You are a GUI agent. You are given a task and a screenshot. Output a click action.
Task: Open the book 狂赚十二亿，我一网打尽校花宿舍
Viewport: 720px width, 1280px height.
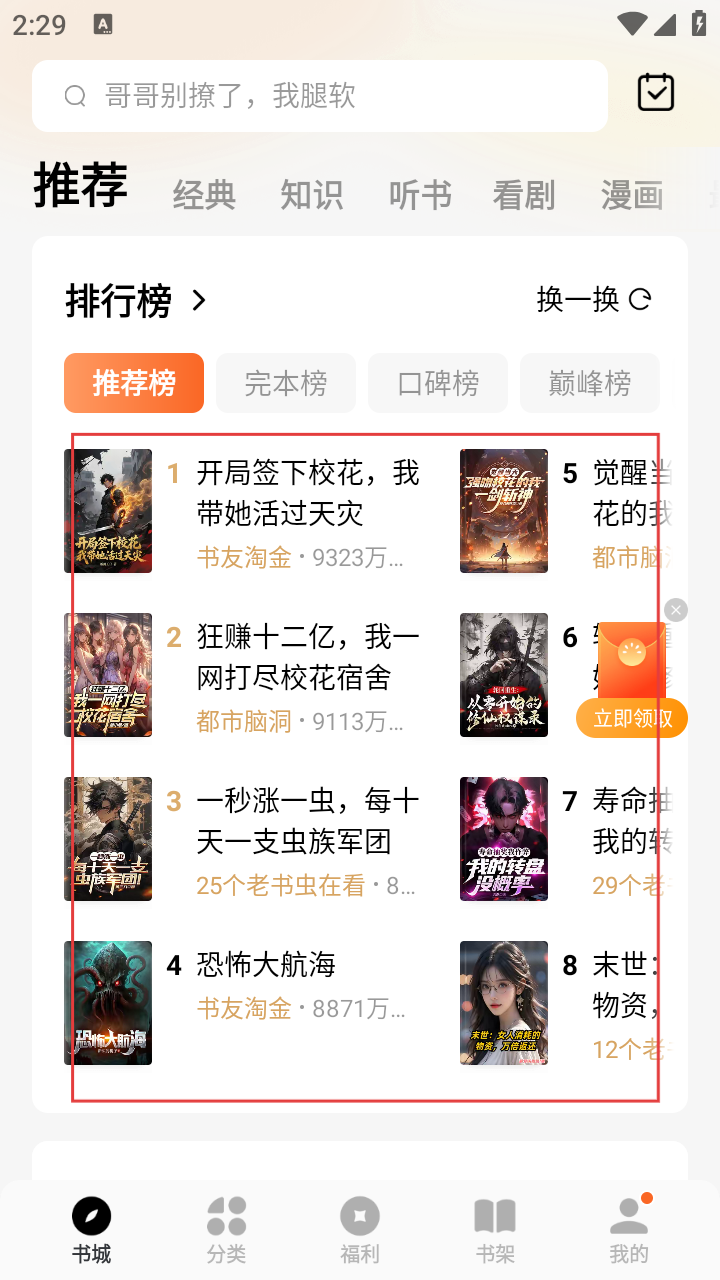pyautogui.click(x=307, y=656)
